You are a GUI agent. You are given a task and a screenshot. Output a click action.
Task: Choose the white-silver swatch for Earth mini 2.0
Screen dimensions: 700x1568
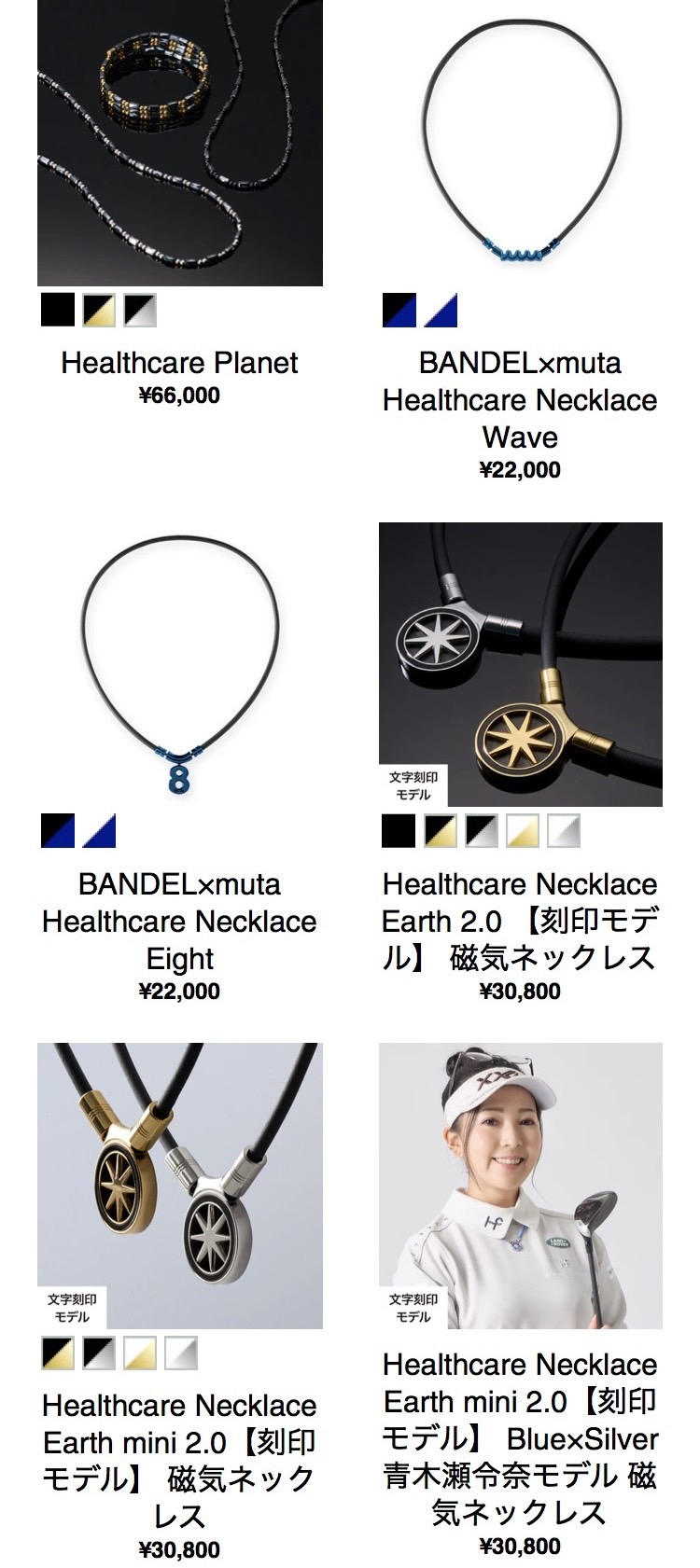[181, 1353]
